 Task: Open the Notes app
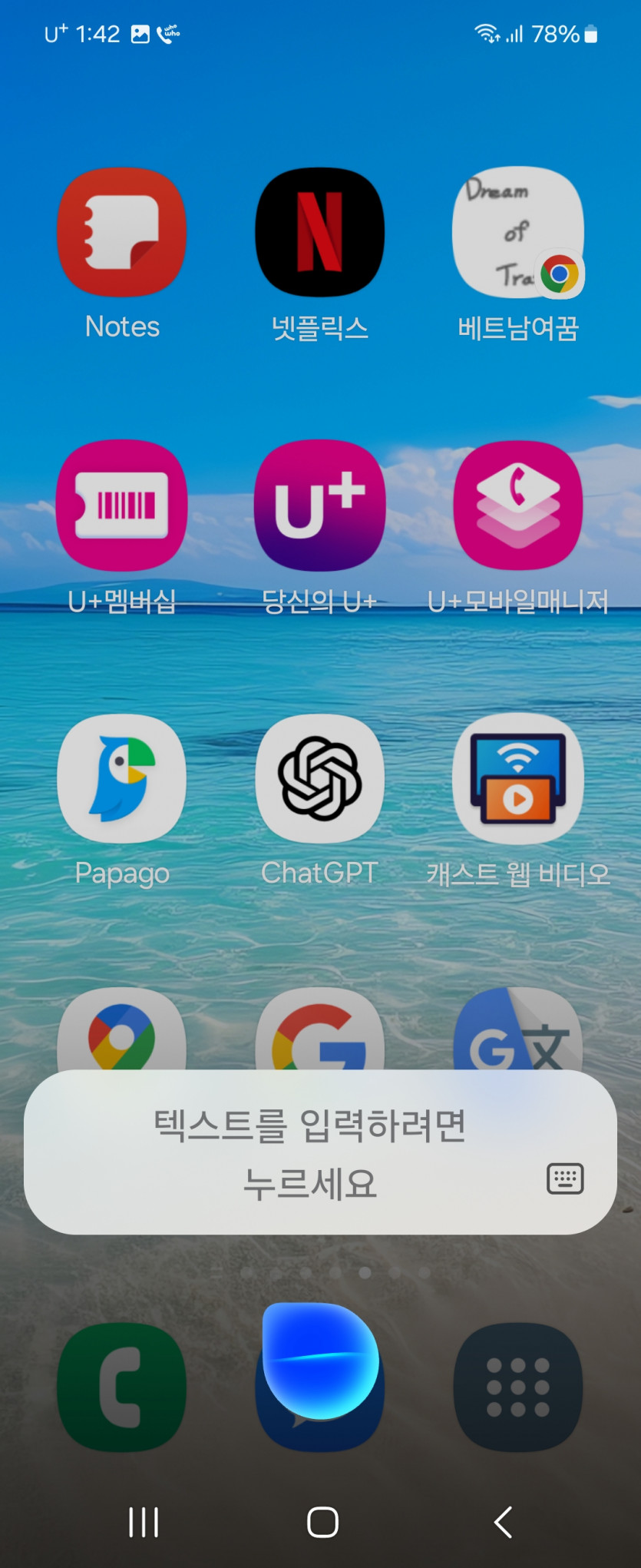(x=121, y=233)
